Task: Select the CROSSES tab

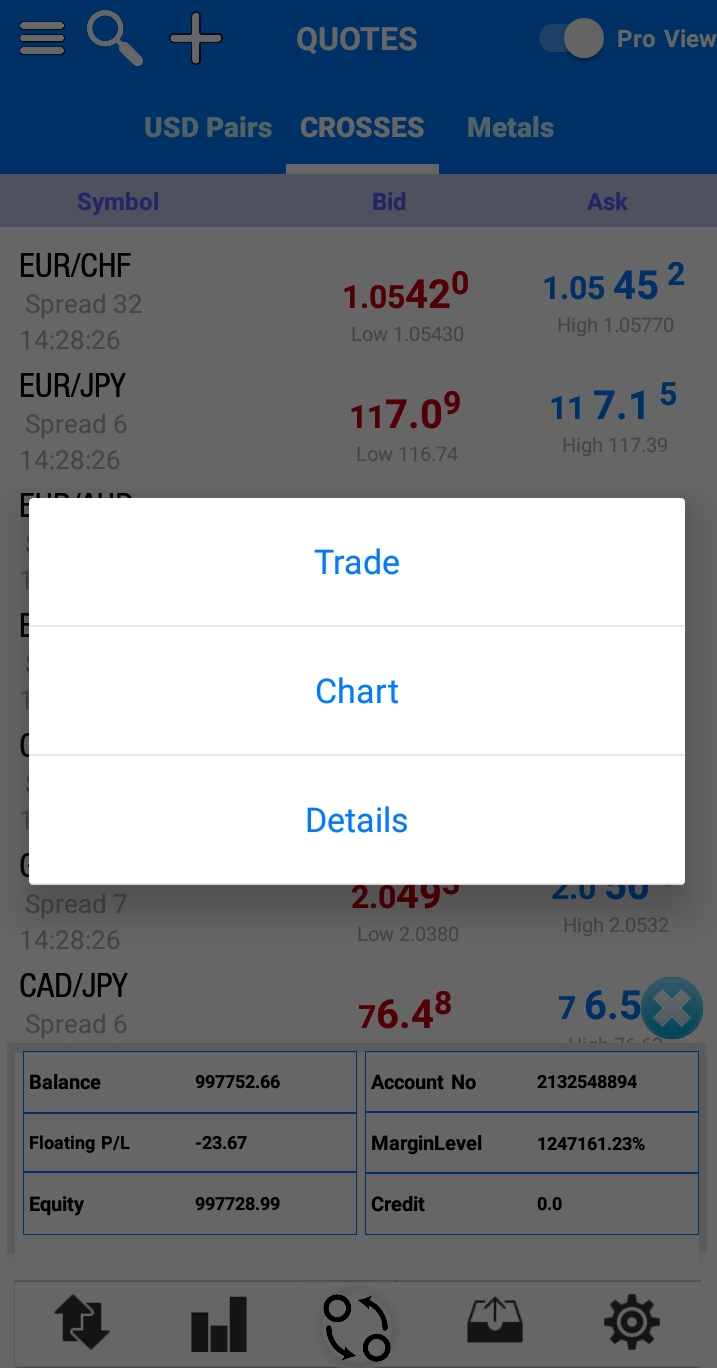Action: [x=362, y=128]
